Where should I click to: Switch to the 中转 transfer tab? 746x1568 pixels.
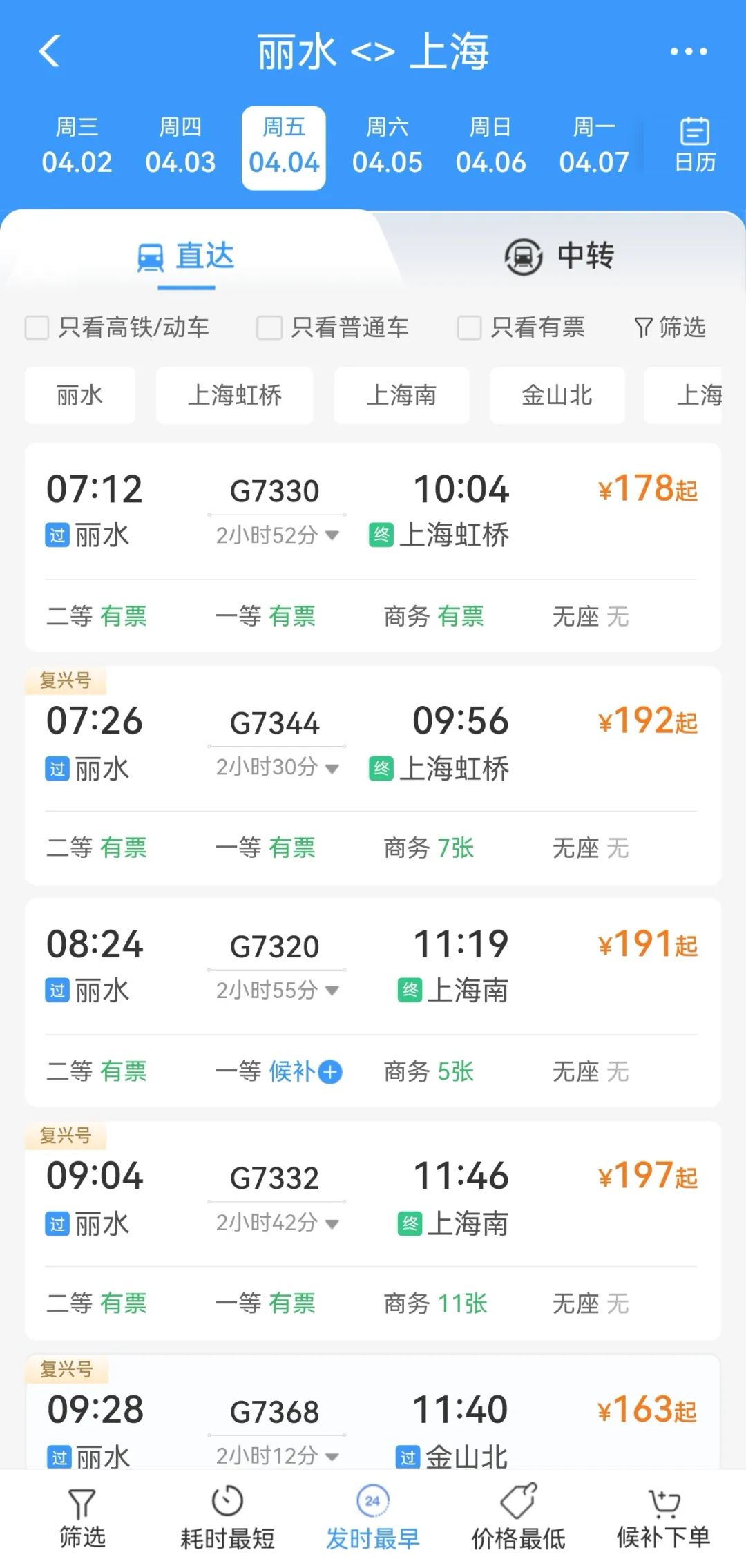[x=559, y=256]
